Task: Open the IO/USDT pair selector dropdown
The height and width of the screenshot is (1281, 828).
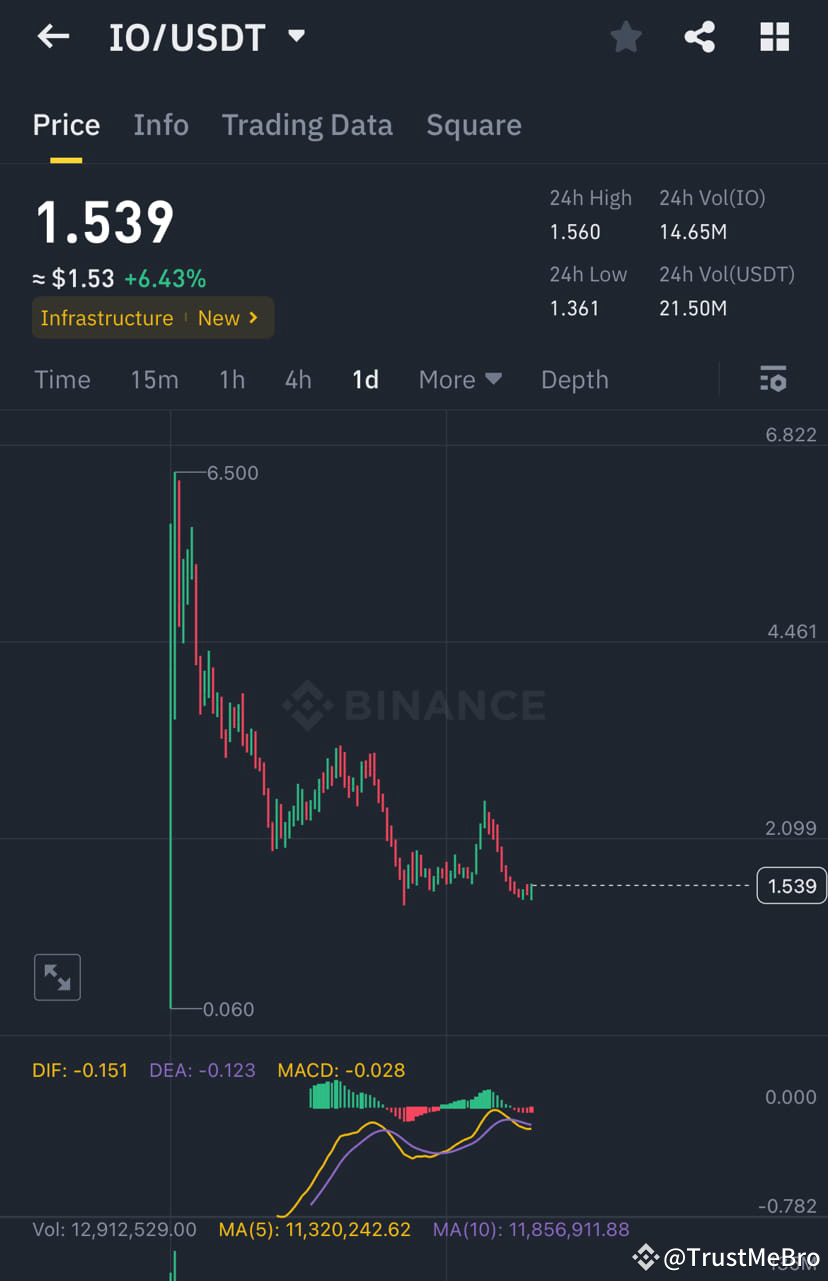Action: [x=208, y=36]
